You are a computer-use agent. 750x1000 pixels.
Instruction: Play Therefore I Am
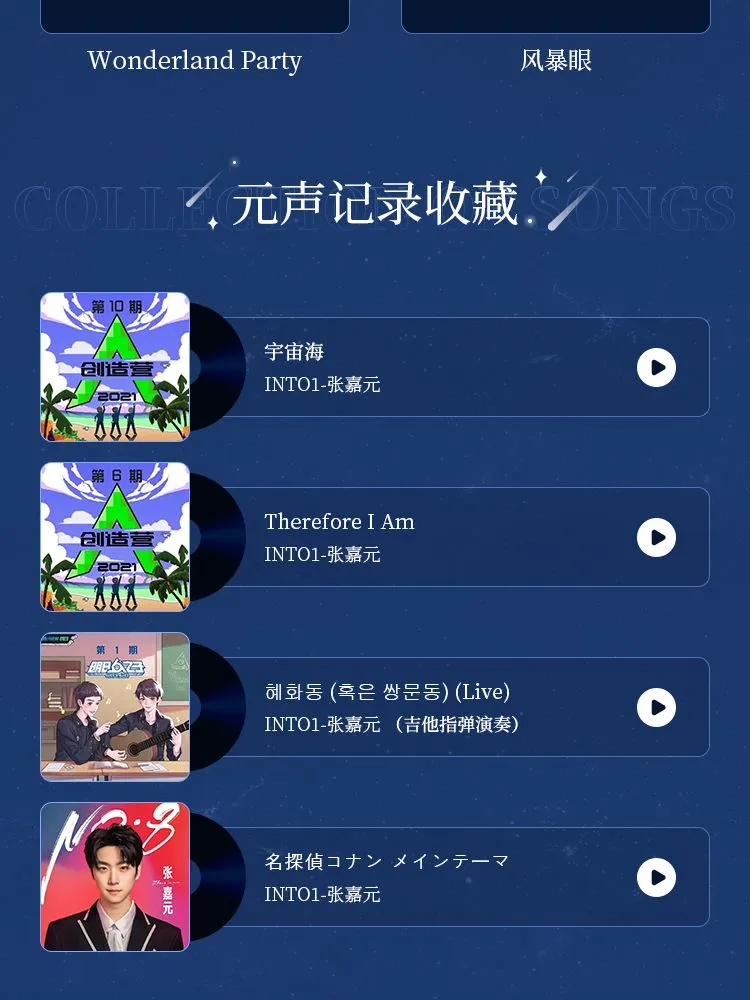(x=656, y=537)
